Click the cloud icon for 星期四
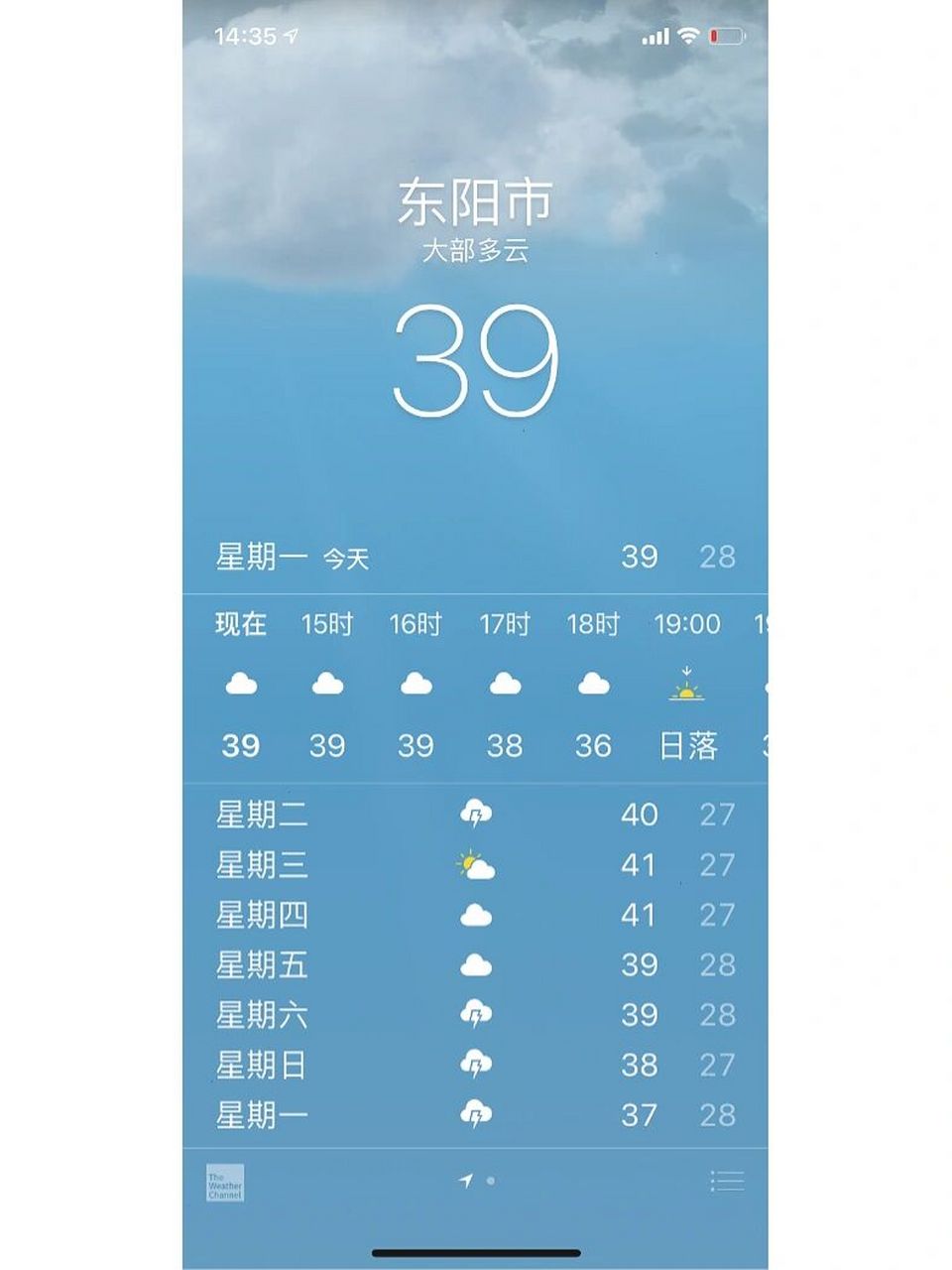 click(476, 916)
